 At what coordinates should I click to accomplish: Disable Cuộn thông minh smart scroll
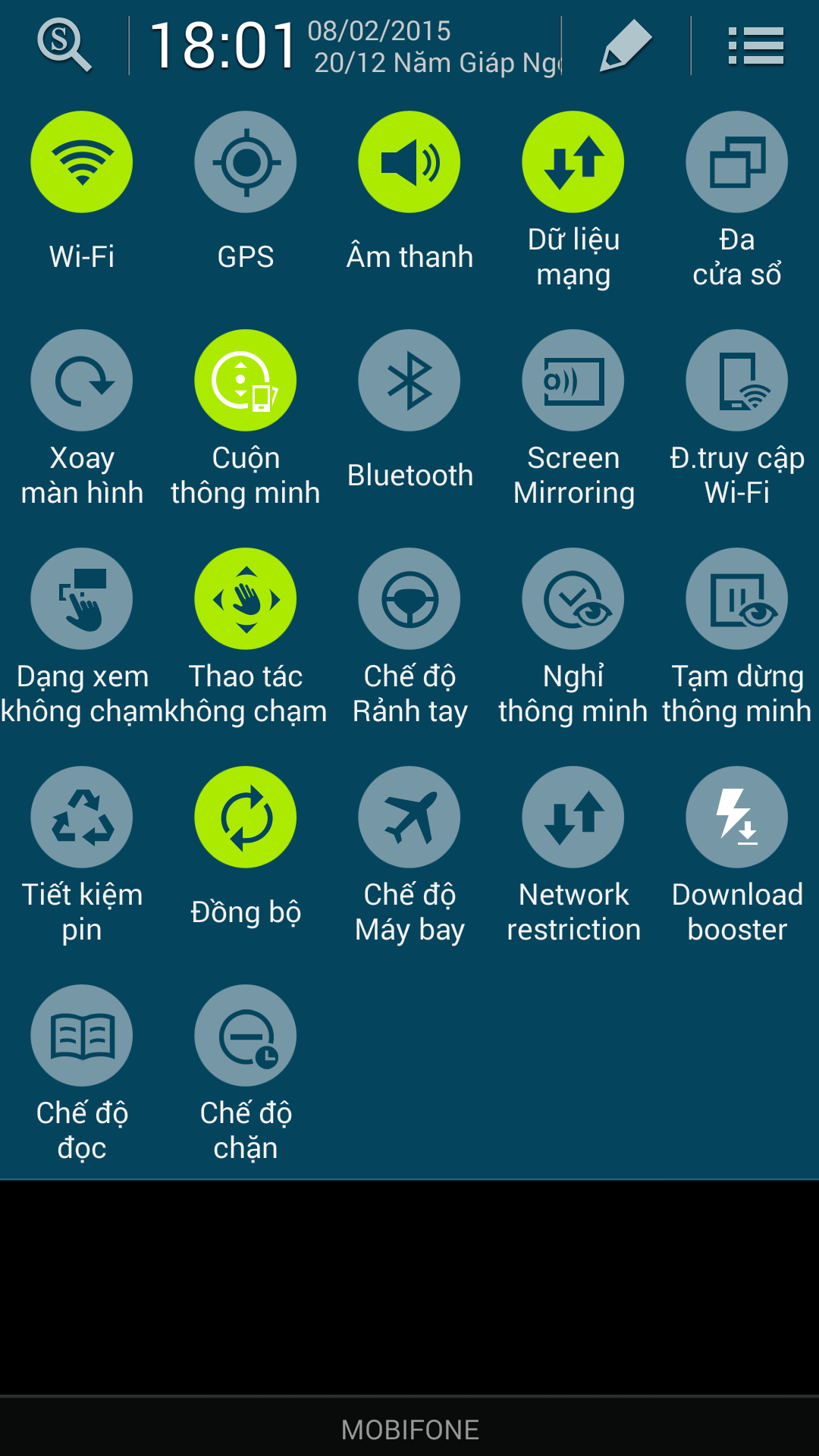click(x=246, y=380)
